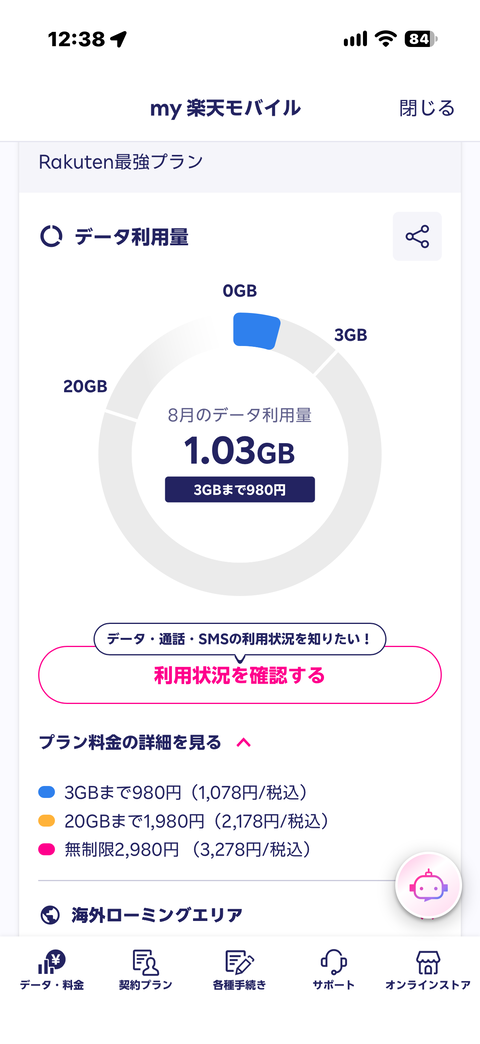The image size is (480, 1044).
Task: Go to the サポート tab
Action: coord(334,971)
